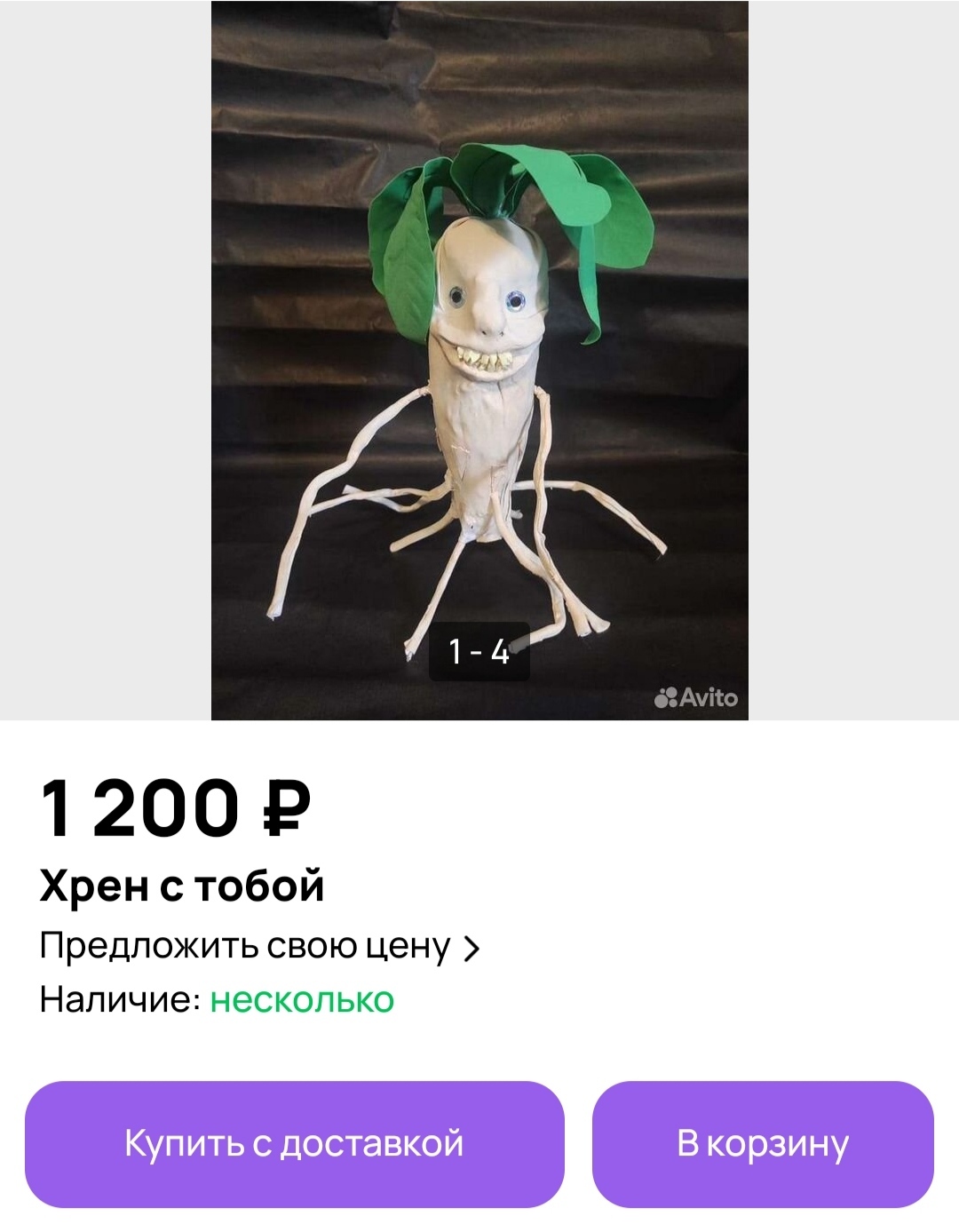
Task: Add item to cart with 'В корзину'
Action: click(763, 1143)
